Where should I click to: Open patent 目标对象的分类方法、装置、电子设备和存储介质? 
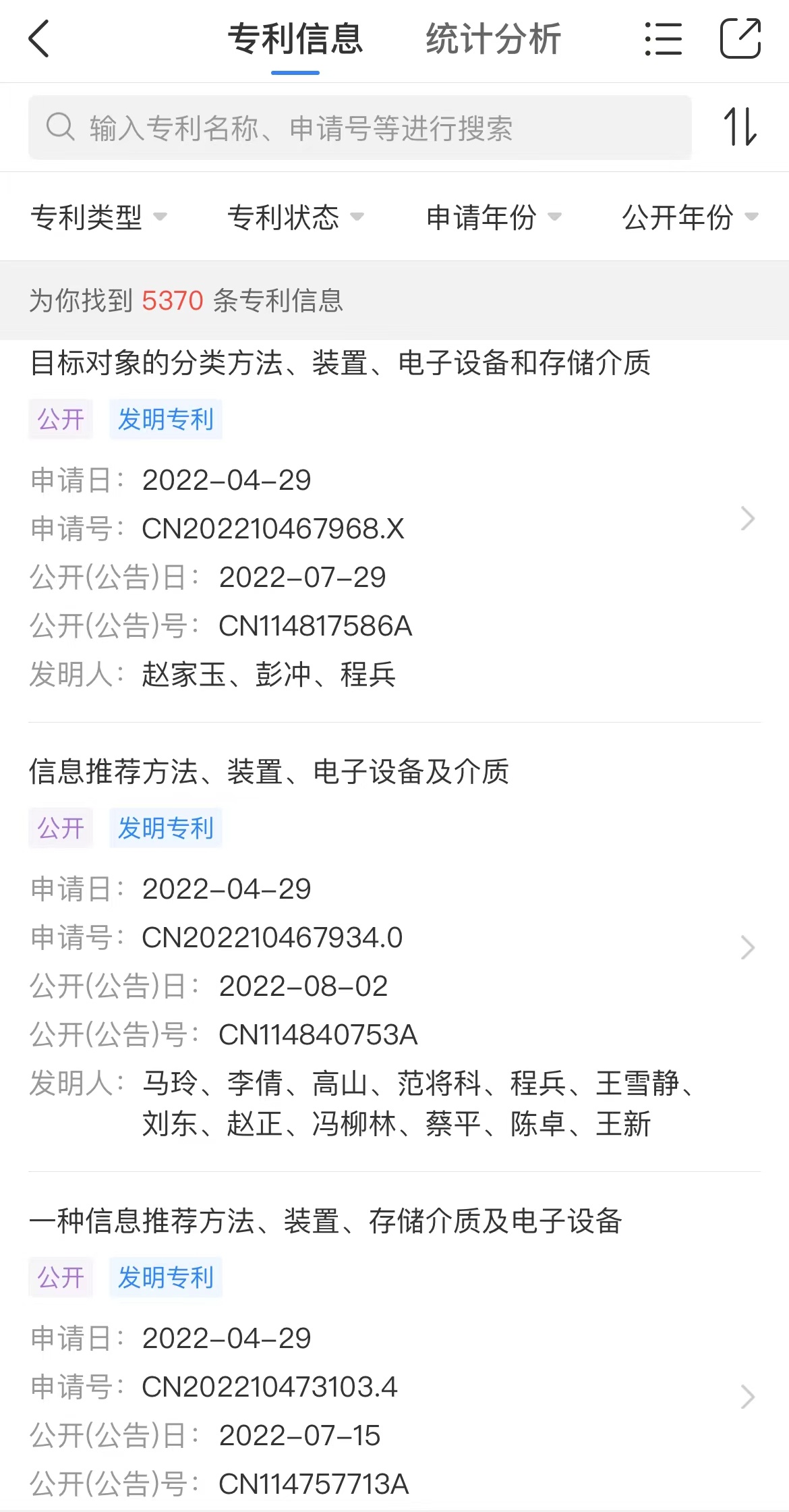click(x=394, y=520)
